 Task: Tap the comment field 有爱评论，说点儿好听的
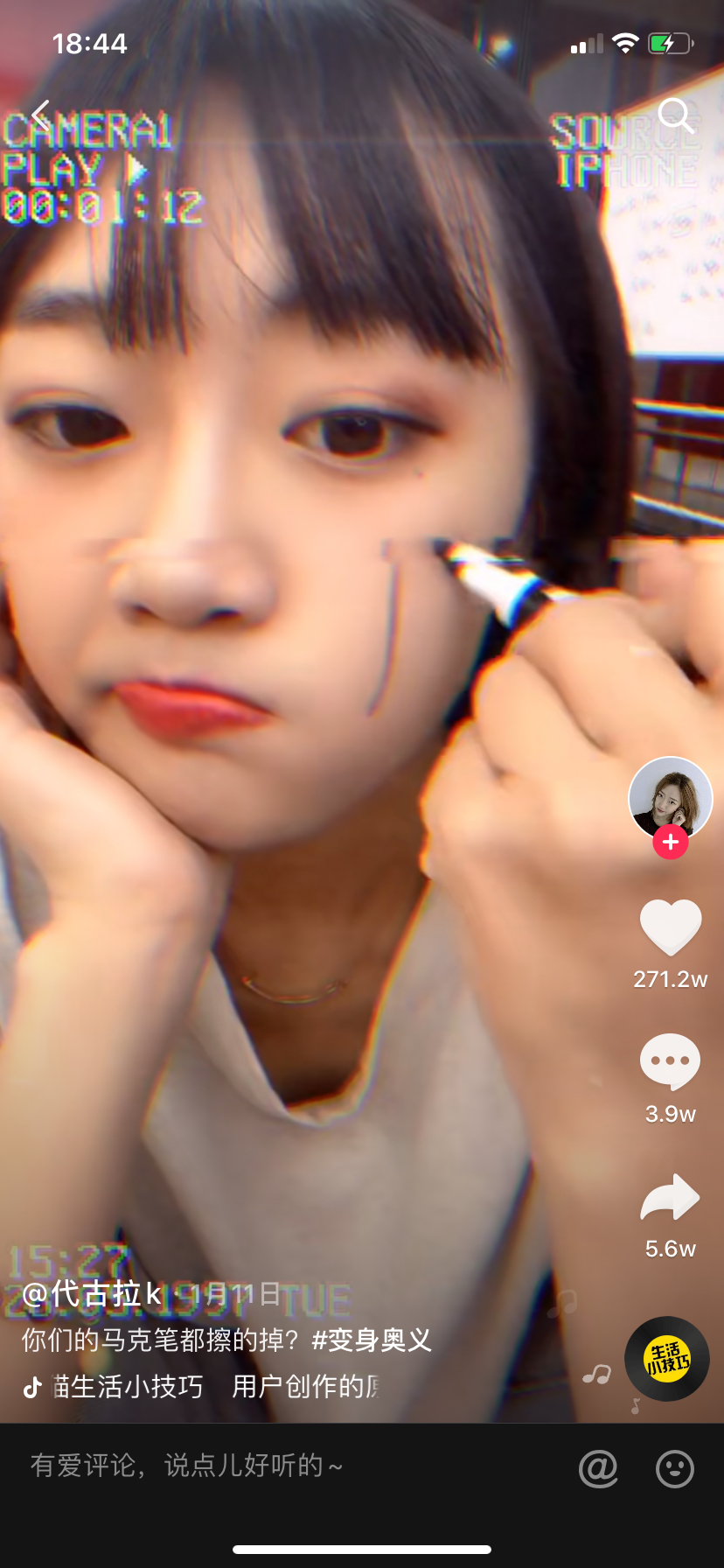(x=187, y=1466)
